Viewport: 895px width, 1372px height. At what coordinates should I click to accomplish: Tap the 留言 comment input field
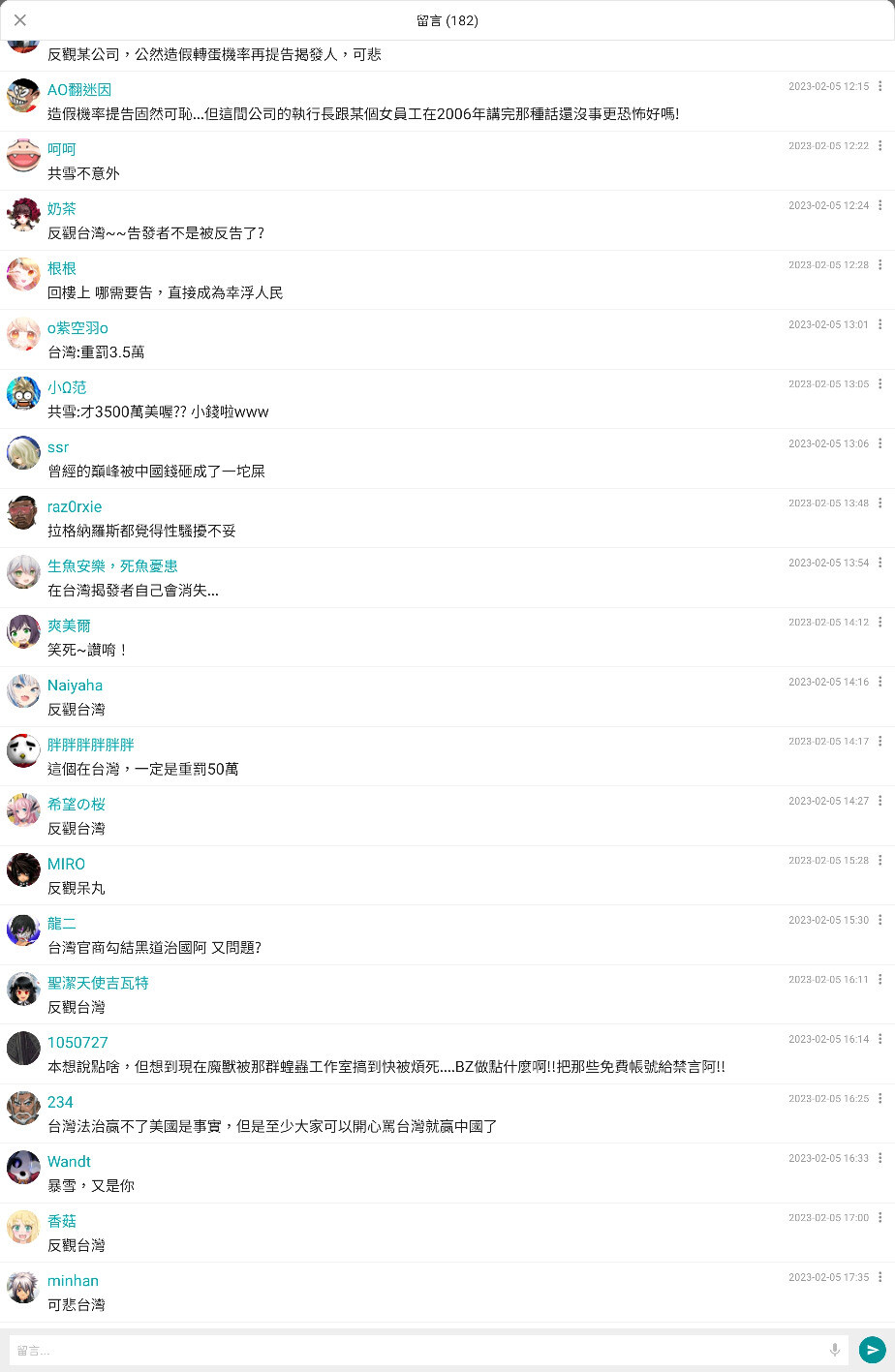pos(417,1350)
